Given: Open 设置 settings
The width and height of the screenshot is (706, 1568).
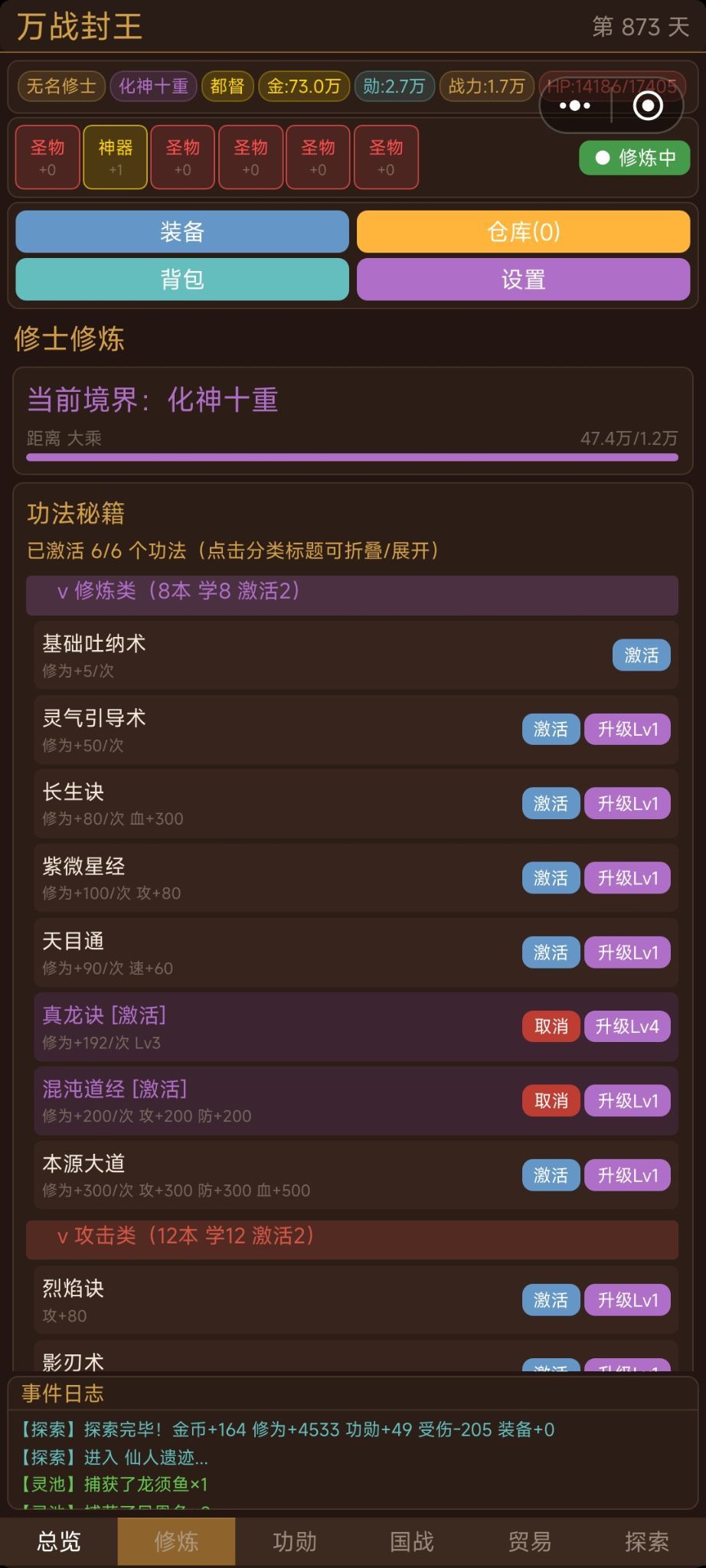Looking at the screenshot, I should (x=523, y=279).
